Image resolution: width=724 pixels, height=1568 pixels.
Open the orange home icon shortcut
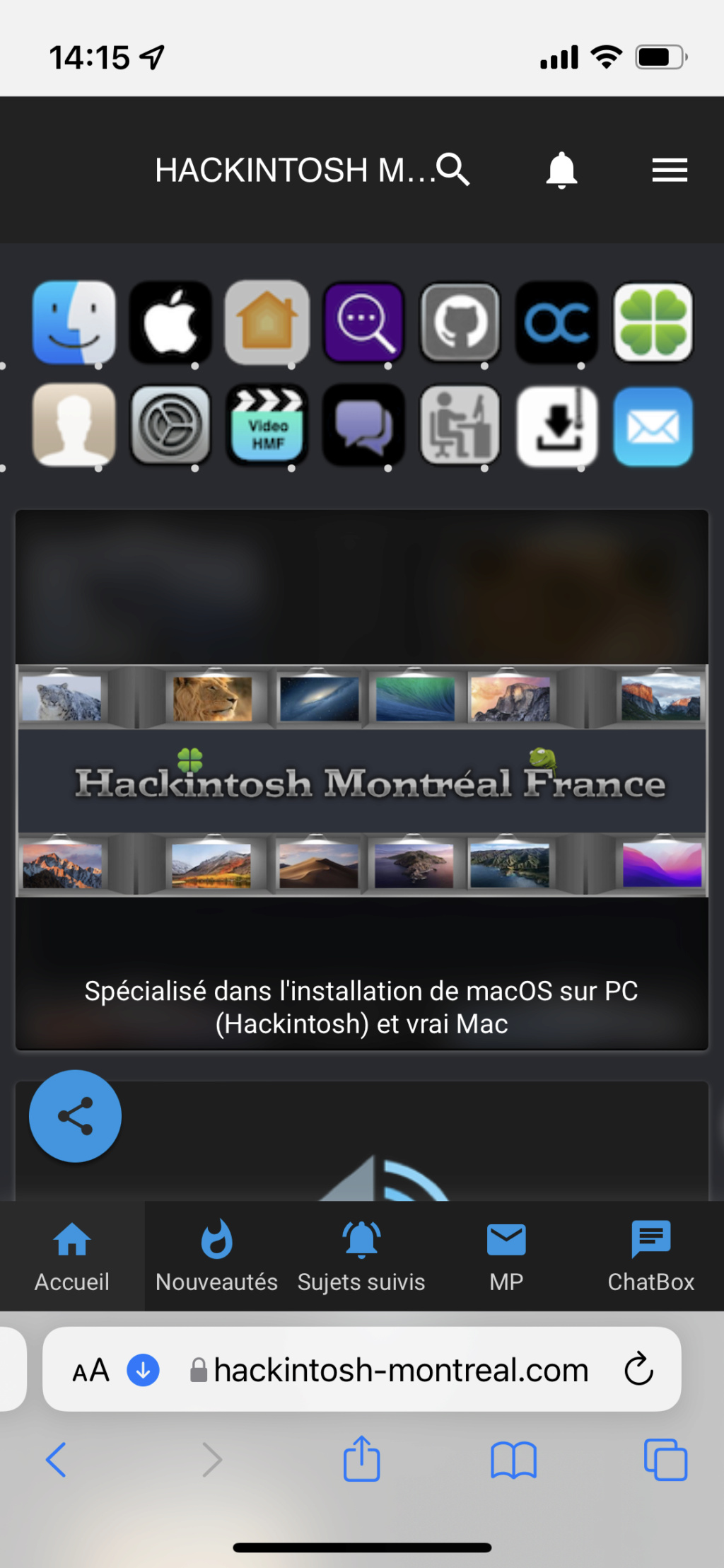267,323
